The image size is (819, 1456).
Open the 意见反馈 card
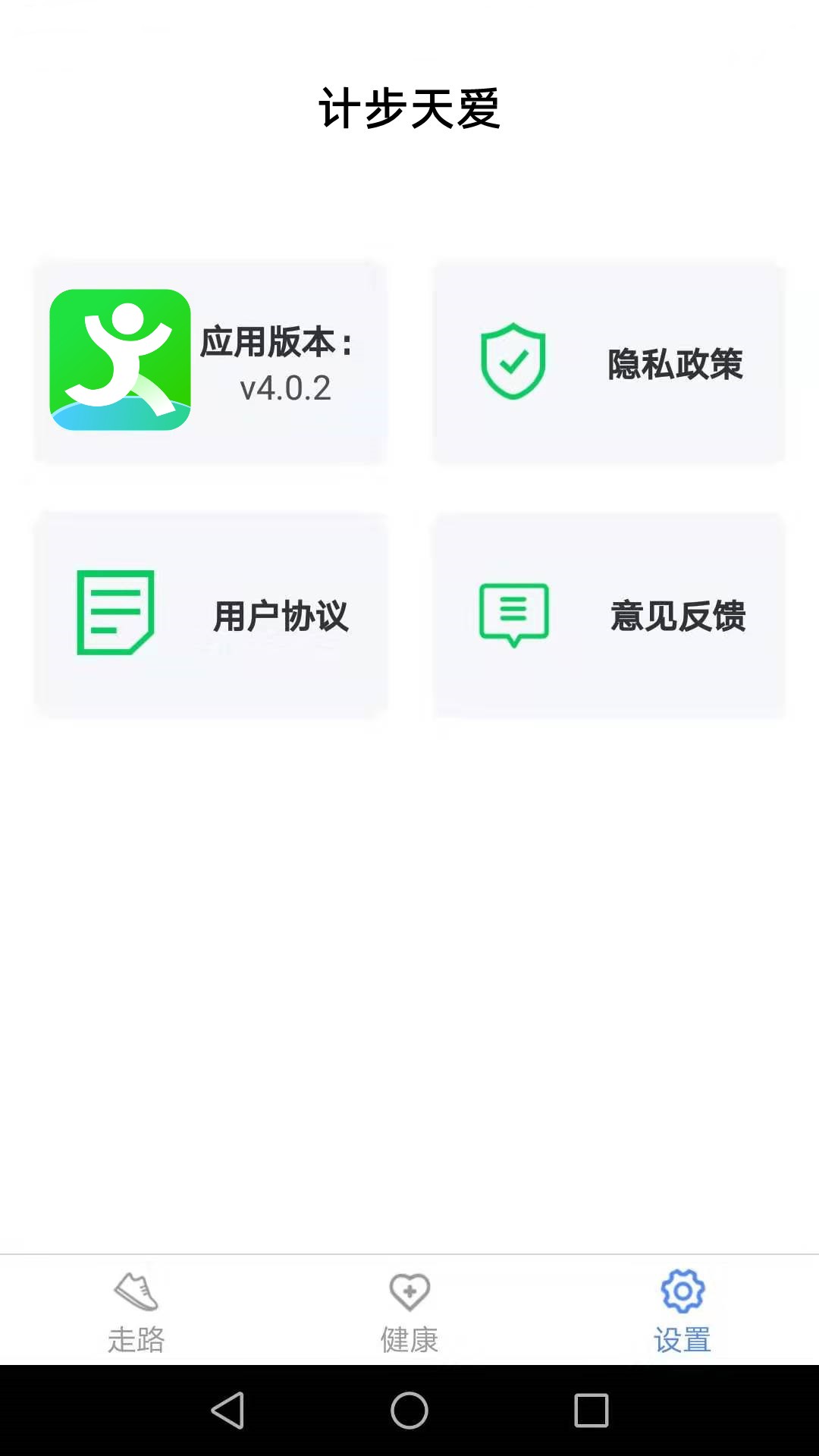[x=607, y=616]
